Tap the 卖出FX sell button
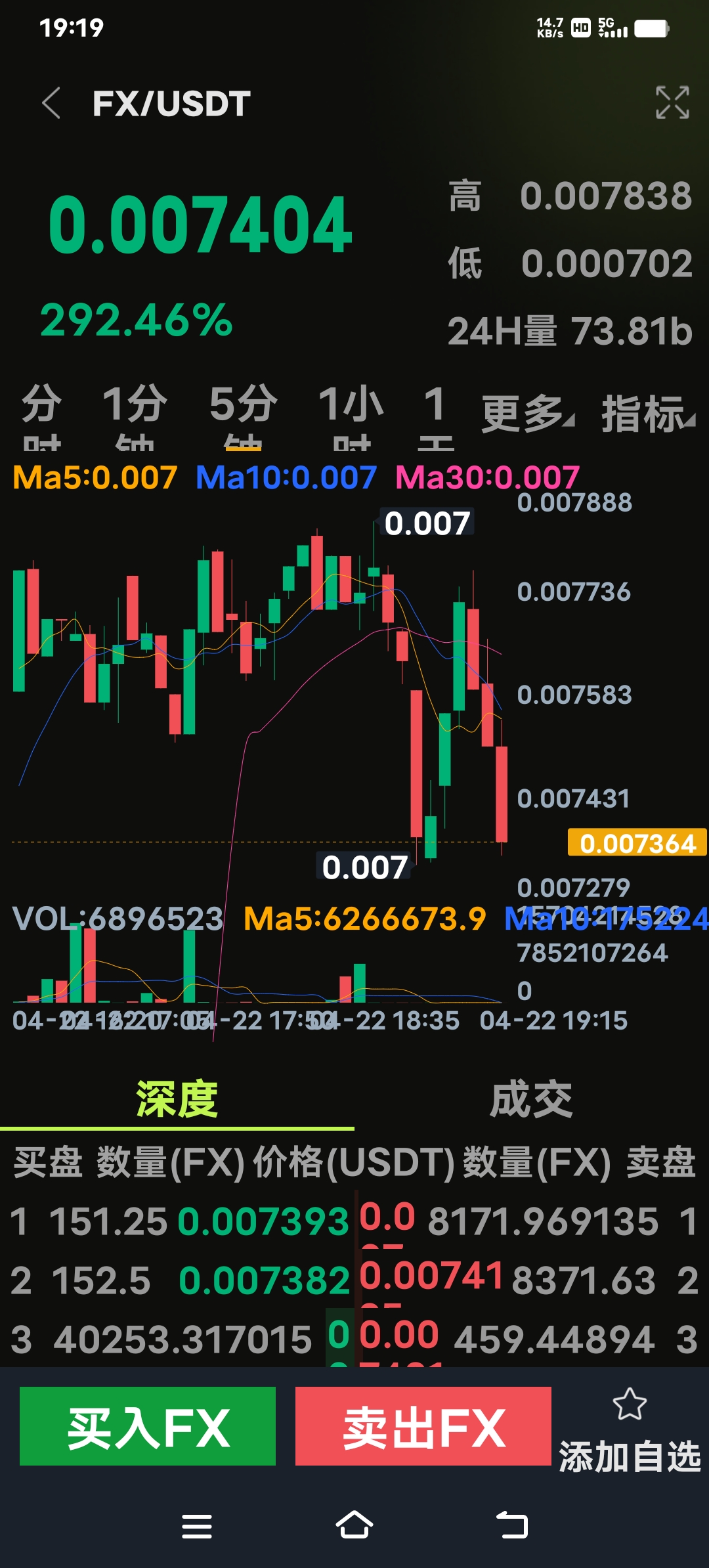Viewport: 709px width, 1568px height. pos(423,1426)
